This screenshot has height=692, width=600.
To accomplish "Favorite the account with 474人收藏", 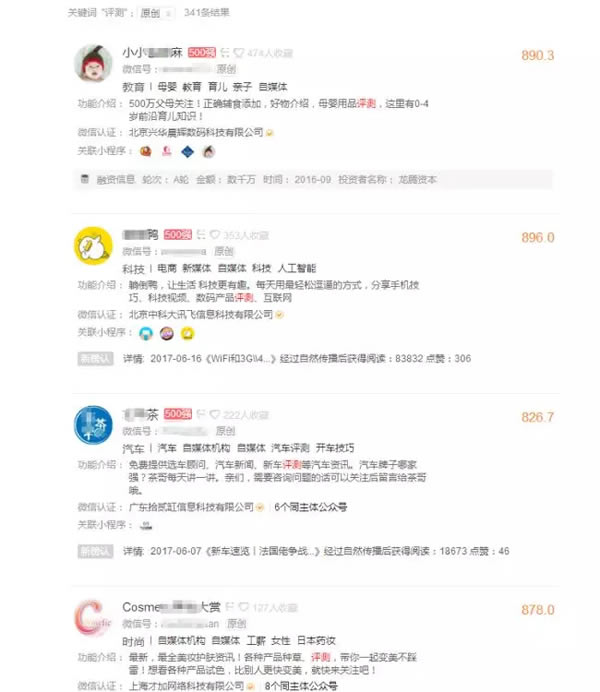I will point(240,52).
